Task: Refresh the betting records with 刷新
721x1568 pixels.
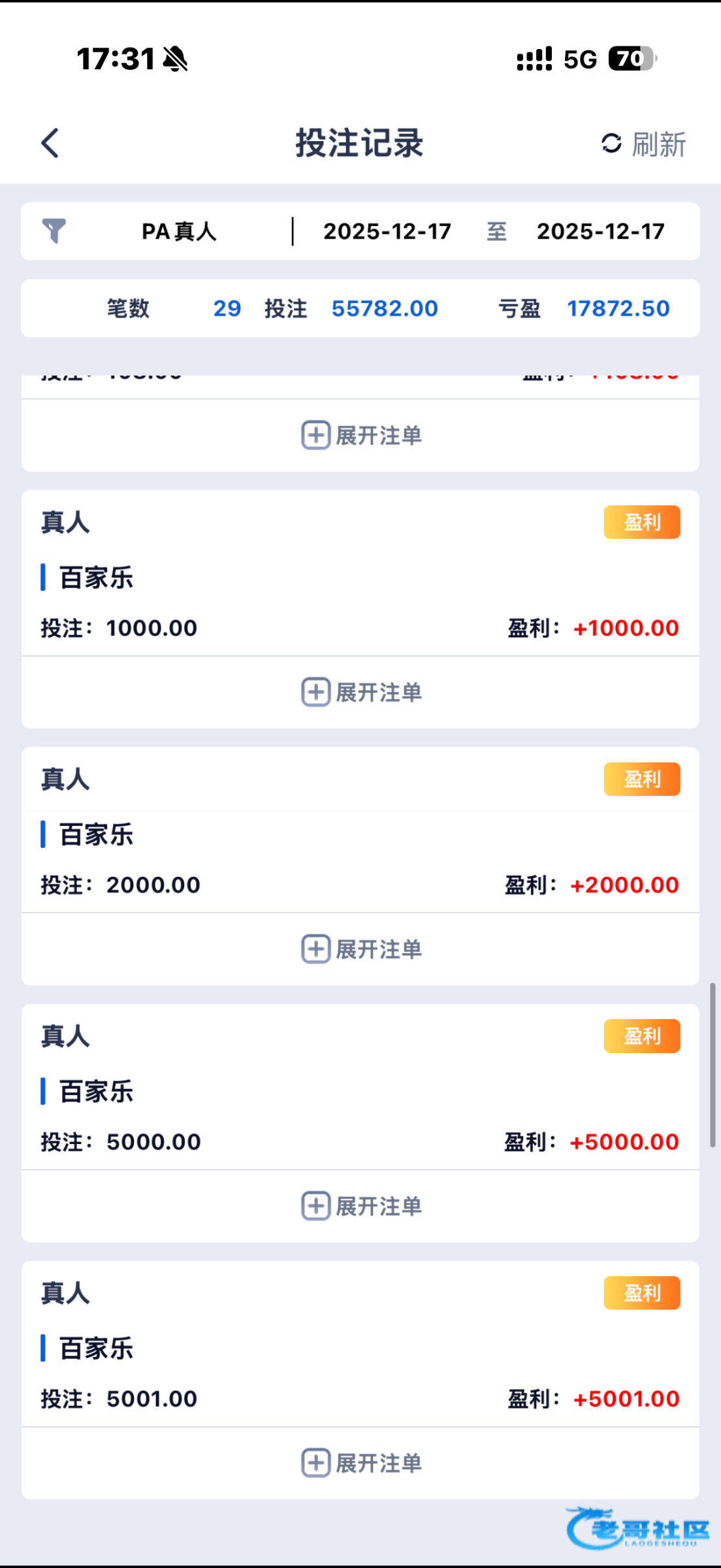Action: pos(643,144)
